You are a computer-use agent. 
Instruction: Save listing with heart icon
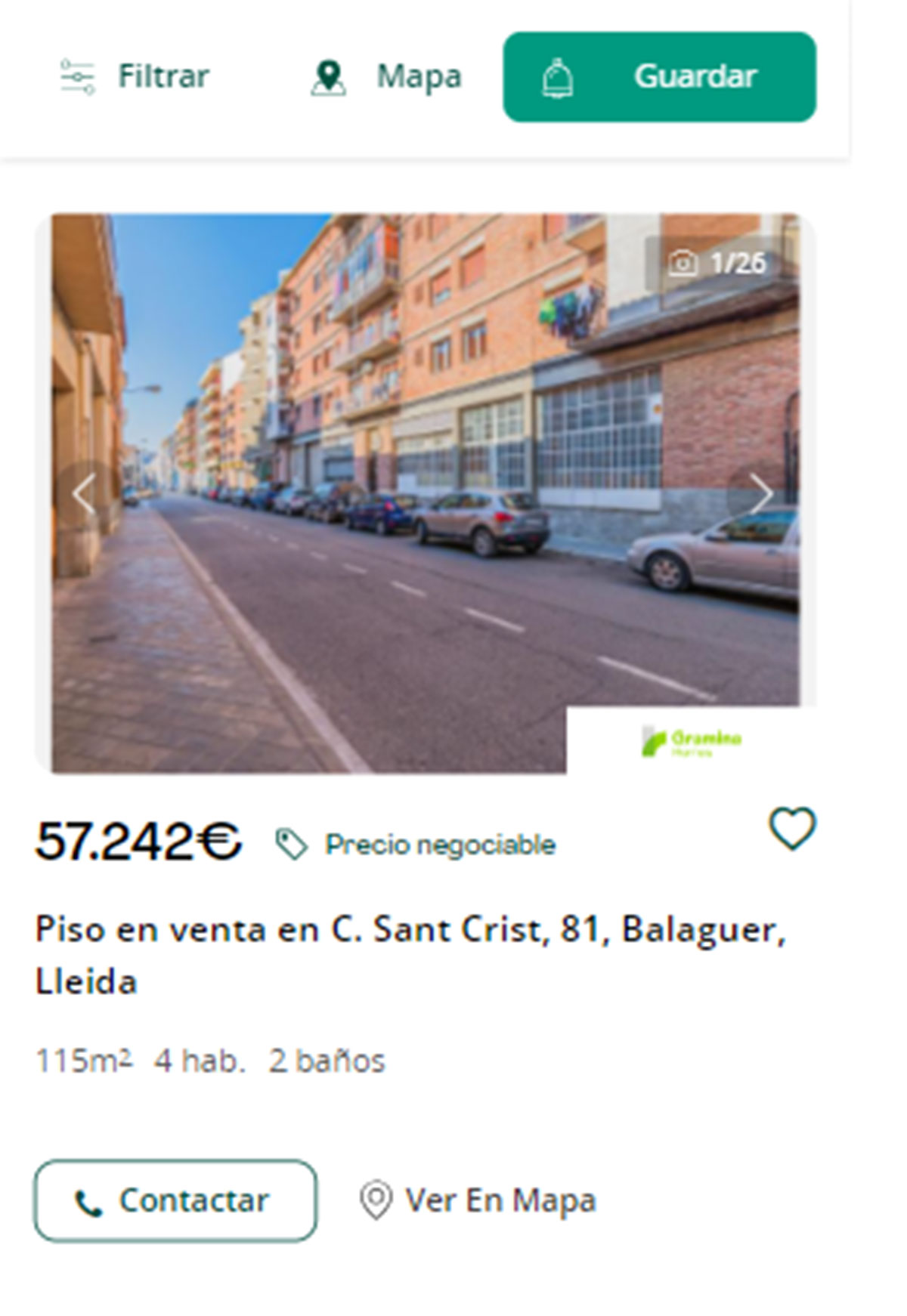[792, 828]
